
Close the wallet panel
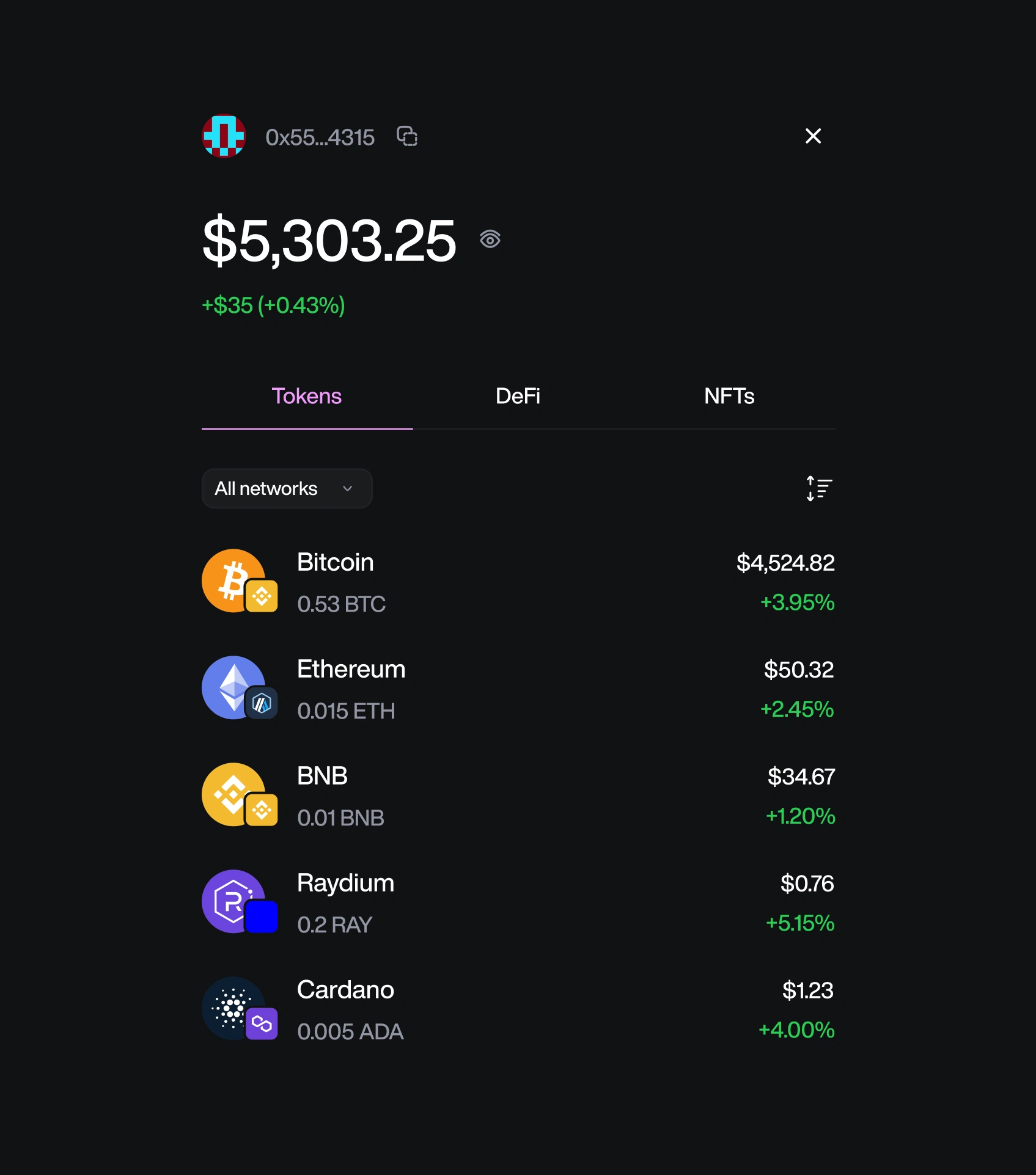click(813, 136)
